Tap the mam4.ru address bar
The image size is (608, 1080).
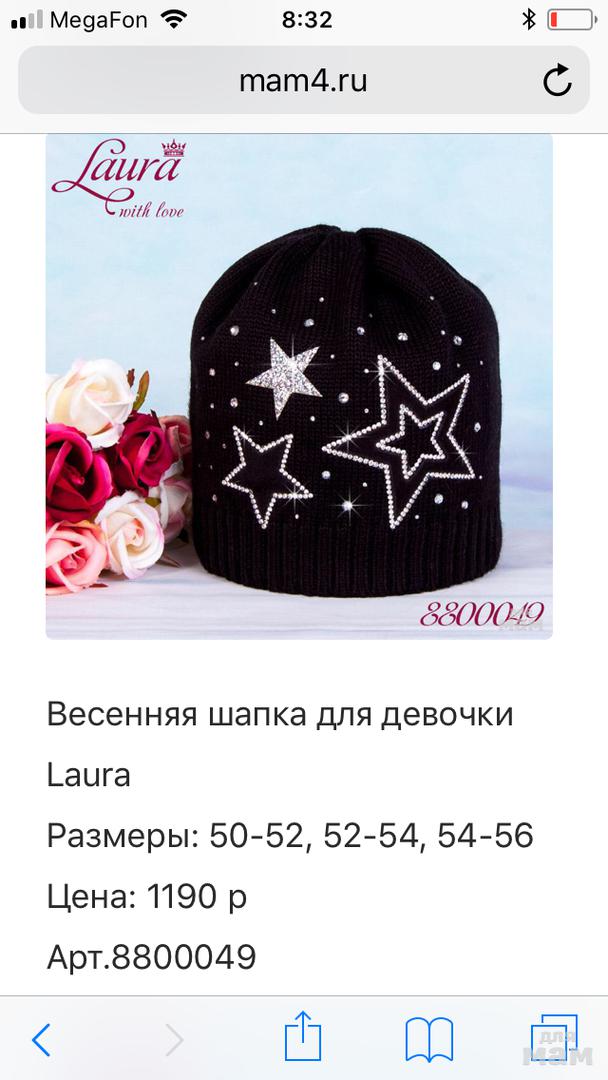click(302, 81)
